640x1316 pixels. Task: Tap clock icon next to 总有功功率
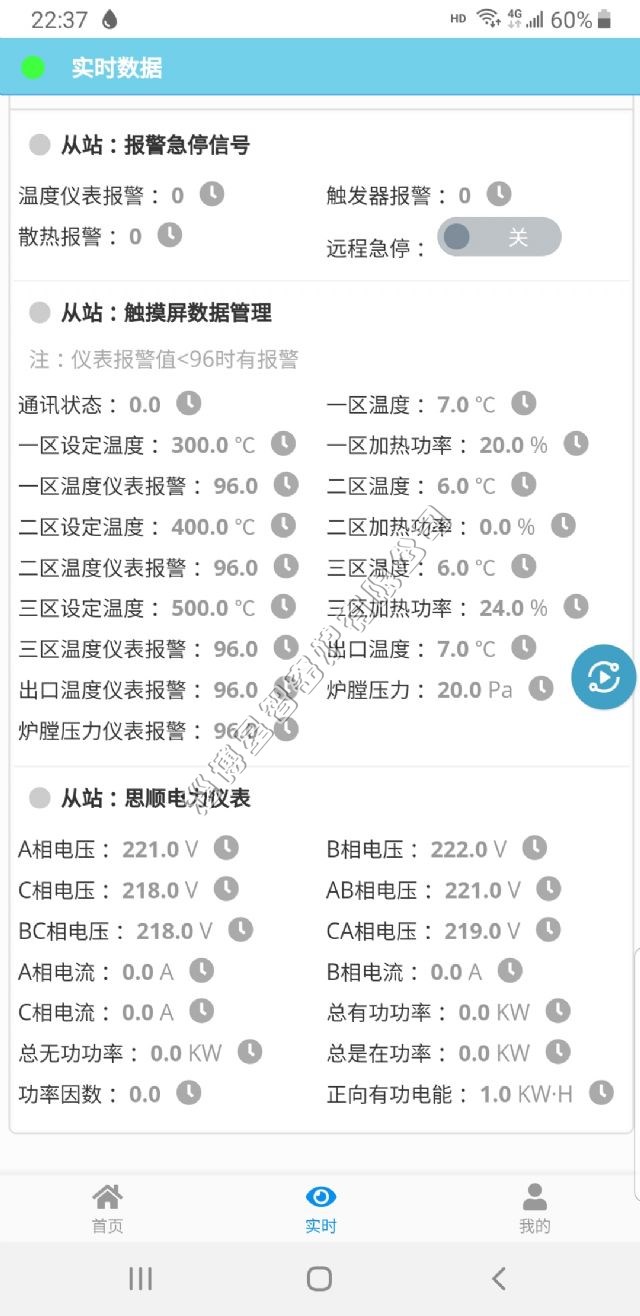(x=557, y=1011)
